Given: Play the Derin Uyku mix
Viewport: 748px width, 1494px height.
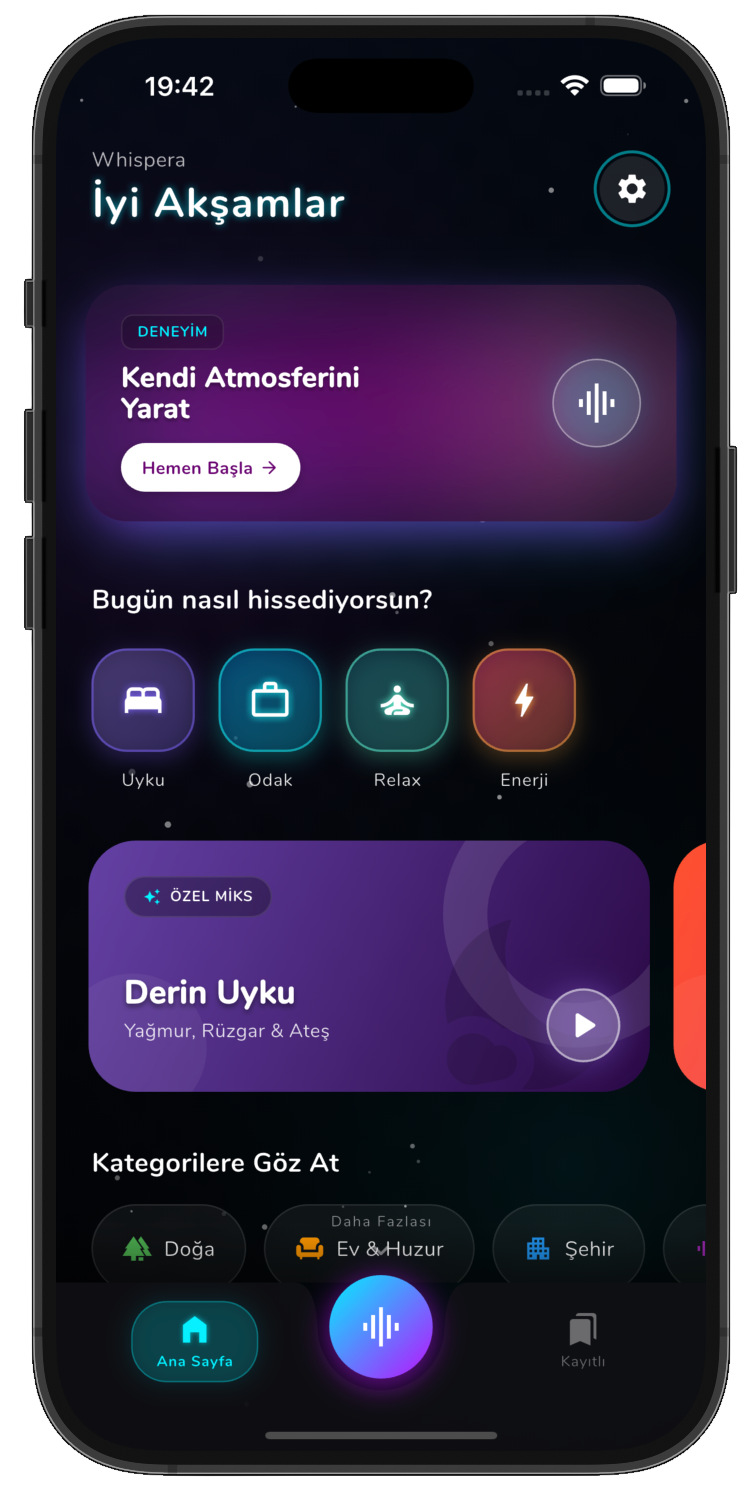Looking at the screenshot, I should point(583,1025).
